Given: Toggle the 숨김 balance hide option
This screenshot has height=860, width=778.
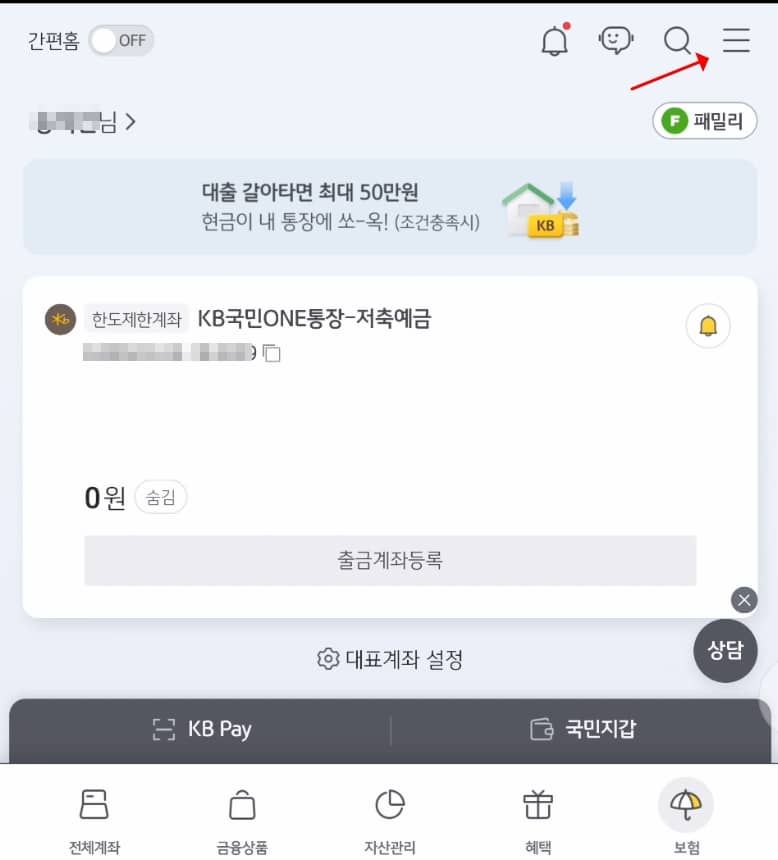Looking at the screenshot, I should (x=160, y=497).
